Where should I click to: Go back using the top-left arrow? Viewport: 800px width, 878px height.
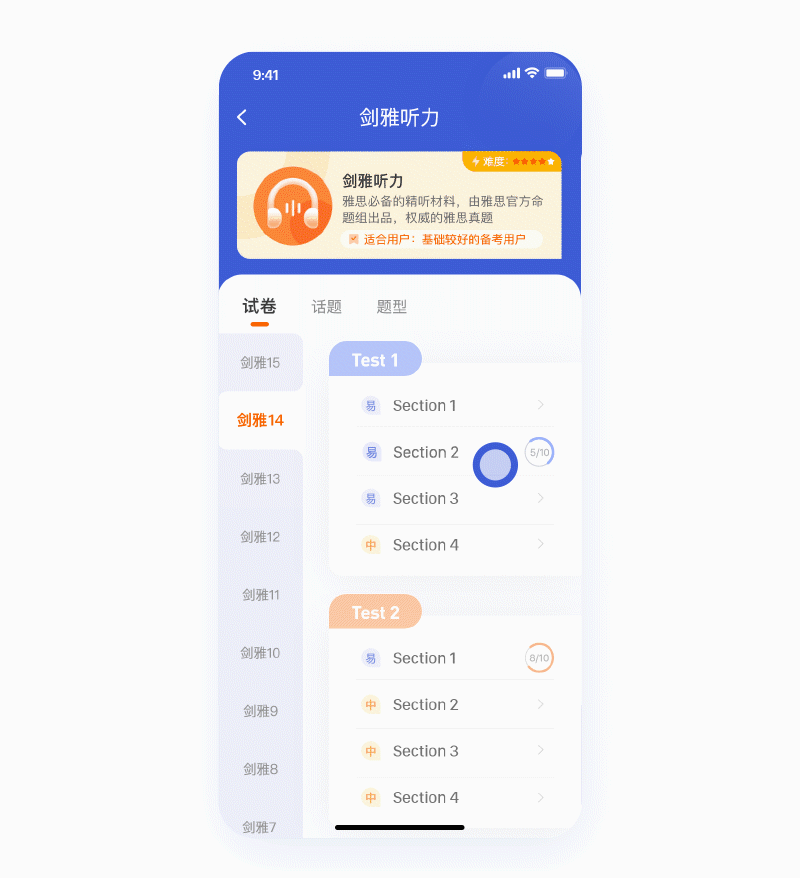242,118
